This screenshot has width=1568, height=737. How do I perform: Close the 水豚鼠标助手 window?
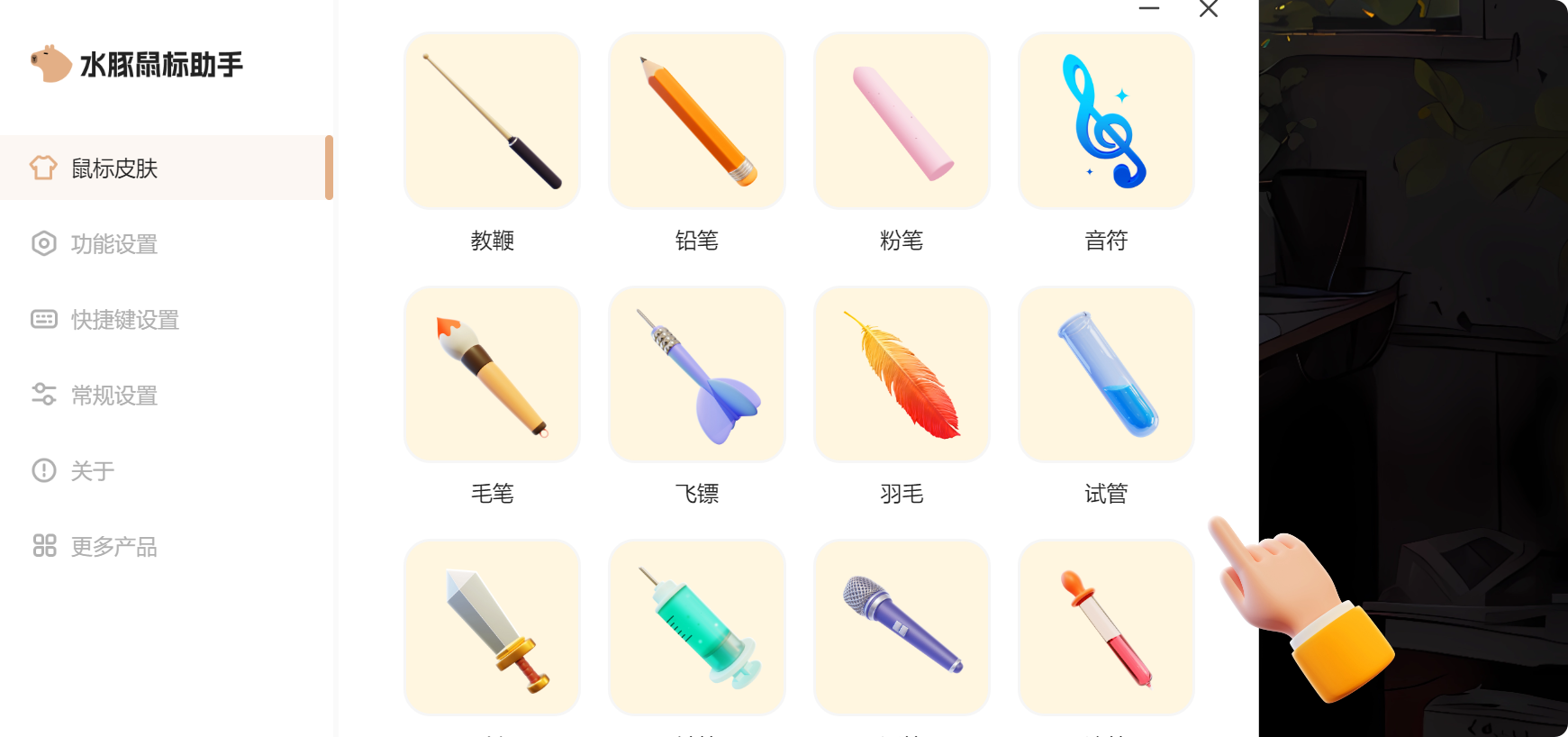pos(1209,9)
